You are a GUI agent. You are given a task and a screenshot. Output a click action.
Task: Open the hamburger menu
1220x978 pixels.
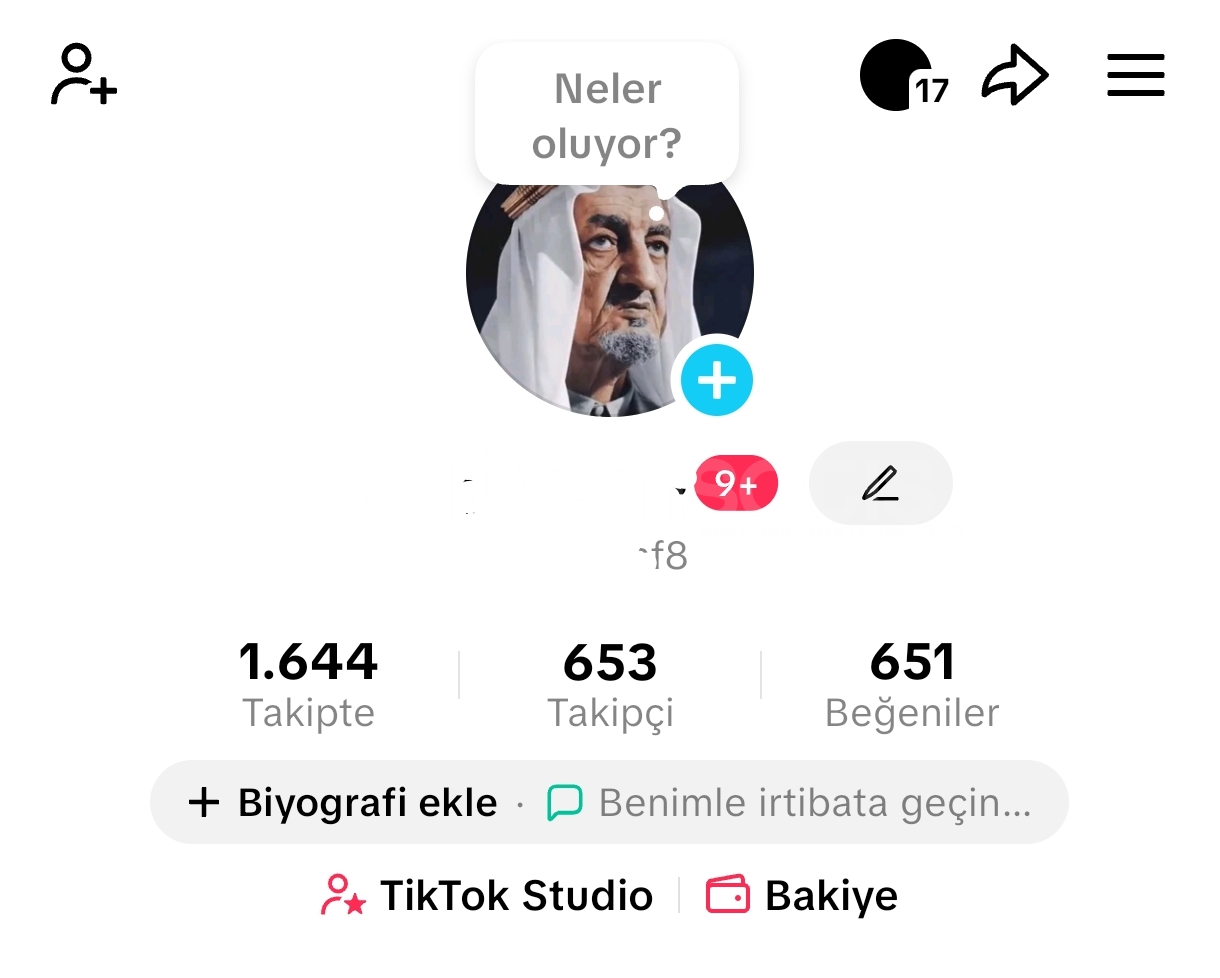(x=1136, y=75)
